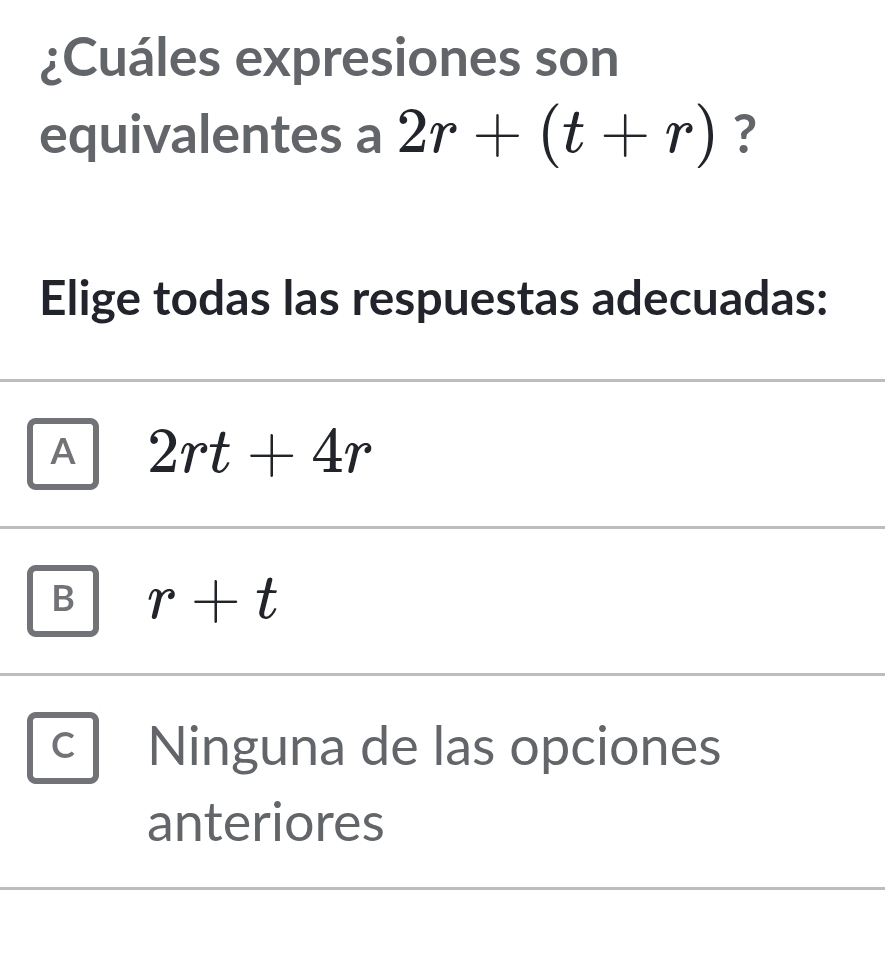
Task: Check answer B: r + t
Action: point(63,600)
